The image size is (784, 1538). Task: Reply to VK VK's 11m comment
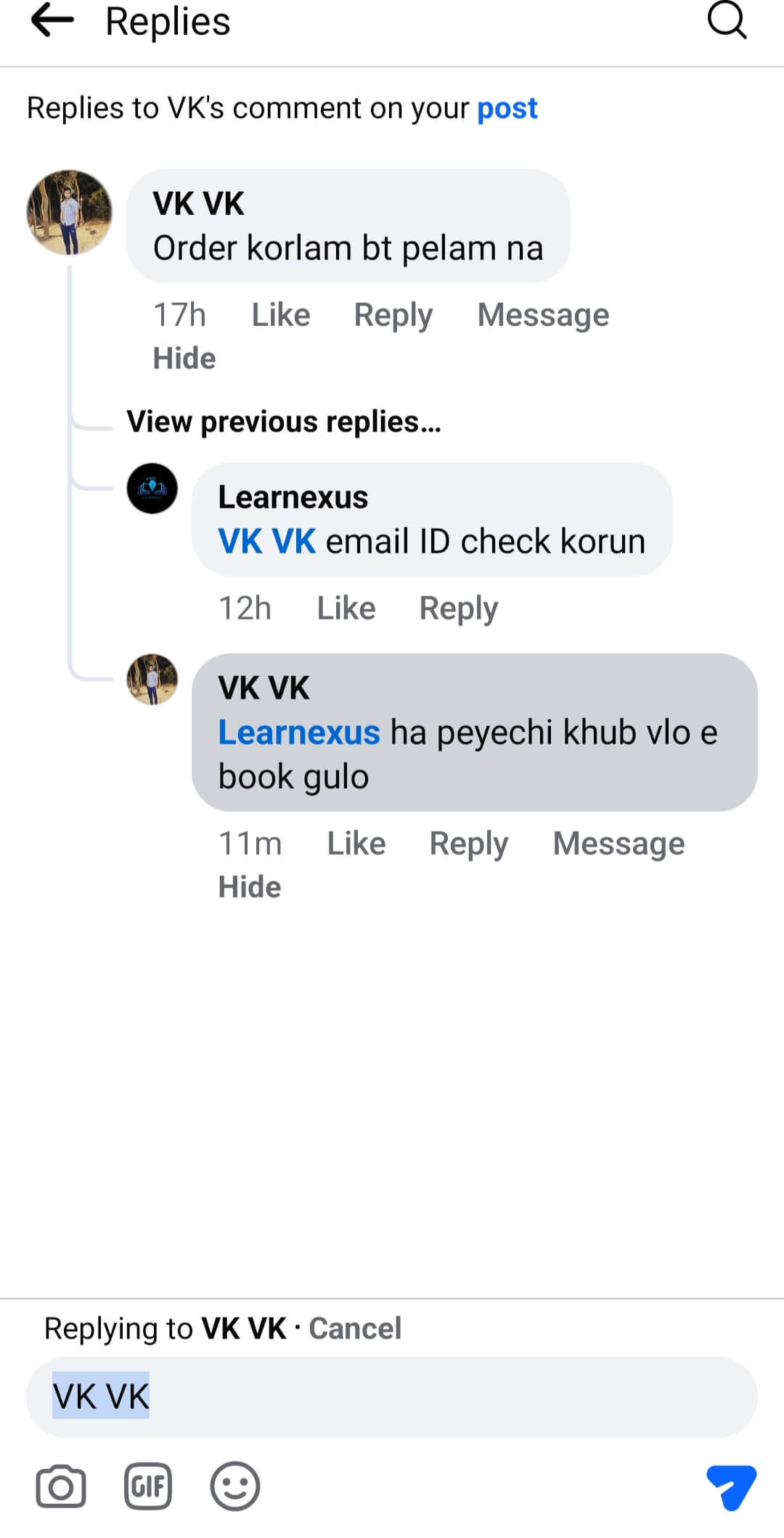469,844
